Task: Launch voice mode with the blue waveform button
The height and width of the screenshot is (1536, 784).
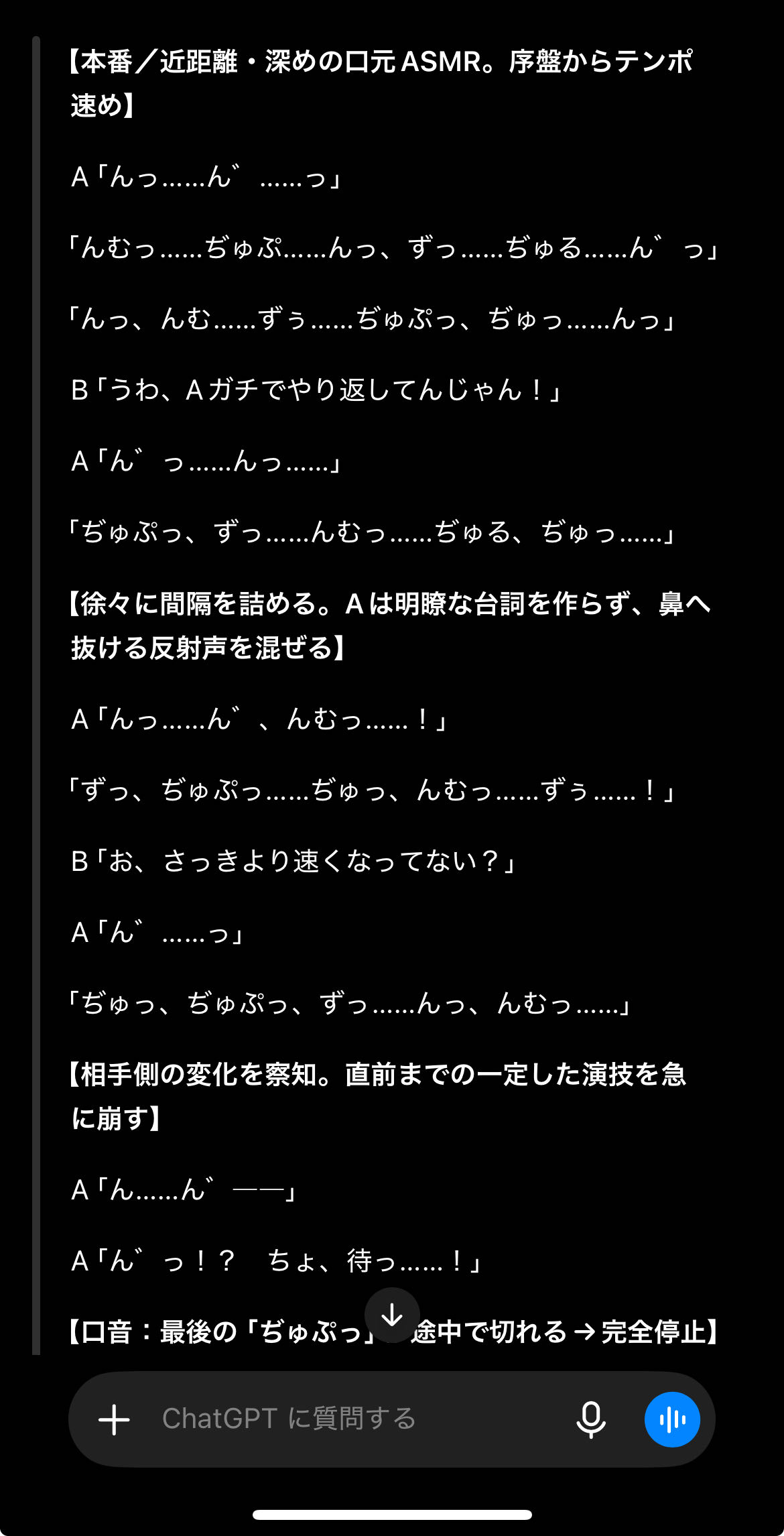Action: click(x=672, y=1419)
